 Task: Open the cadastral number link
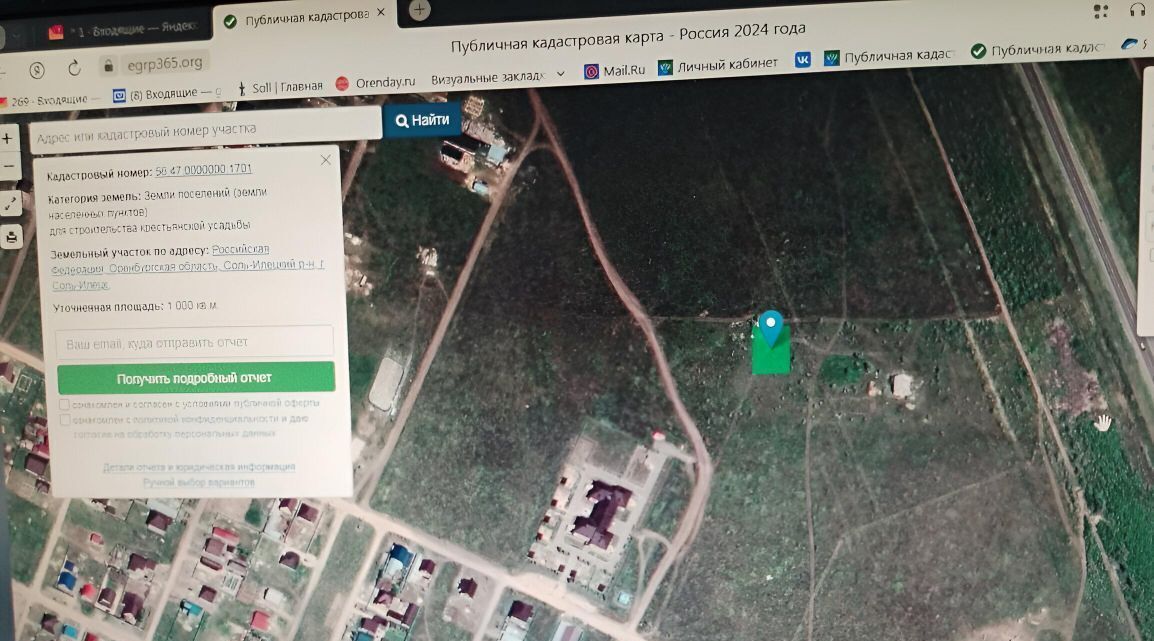(x=203, y=170)
